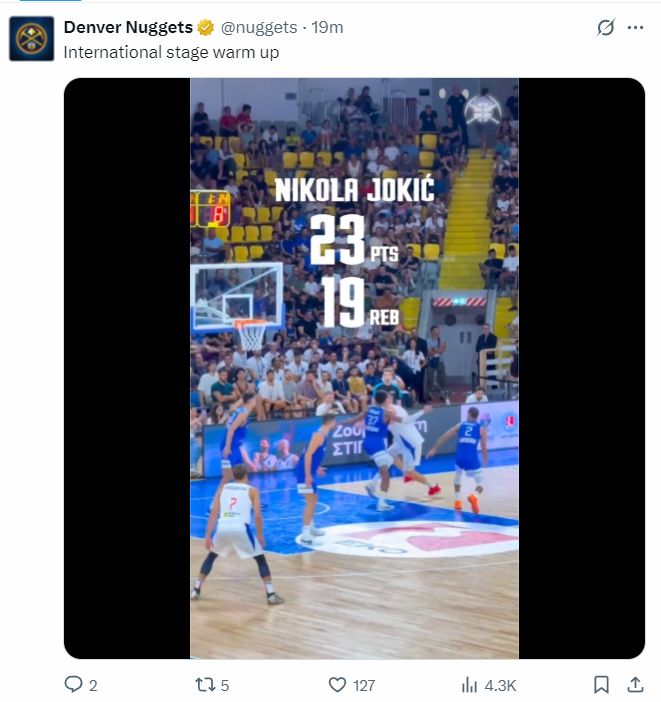Reply to the Nuggets post
Image resolution: width=661 pixels, height=702 pixels.
point(74,685)
